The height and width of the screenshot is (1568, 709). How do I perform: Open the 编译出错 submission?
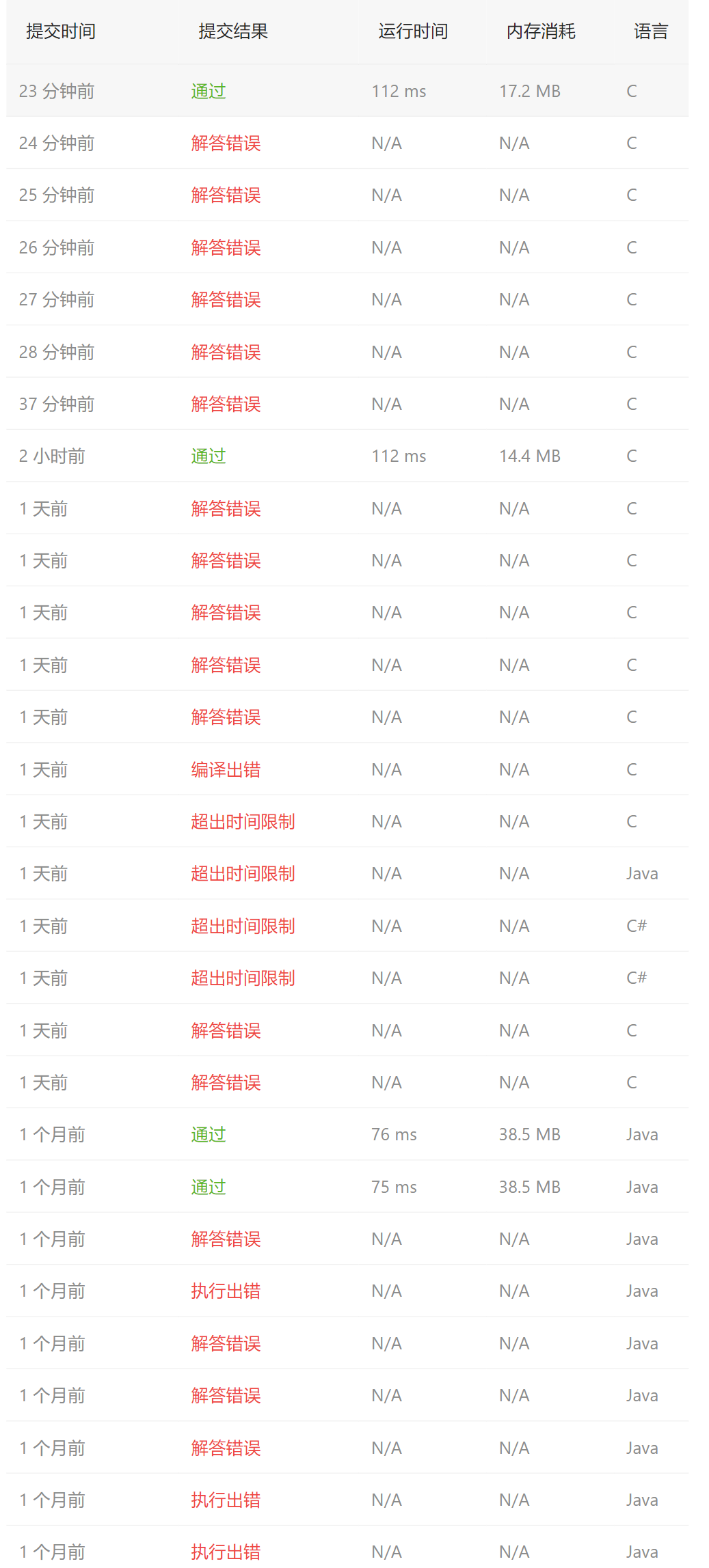226,769
